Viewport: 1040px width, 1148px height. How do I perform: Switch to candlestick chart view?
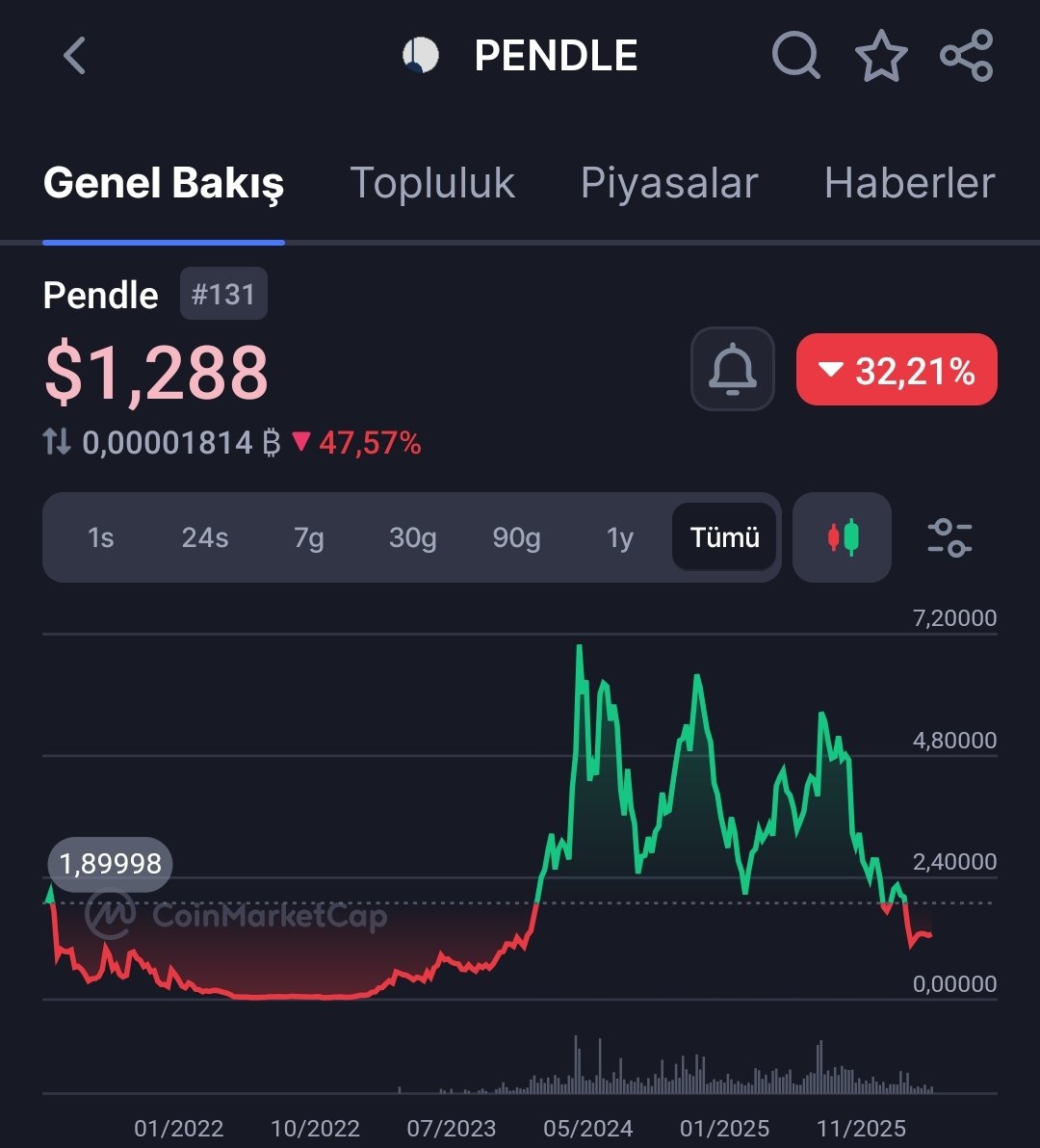(843, 537)
